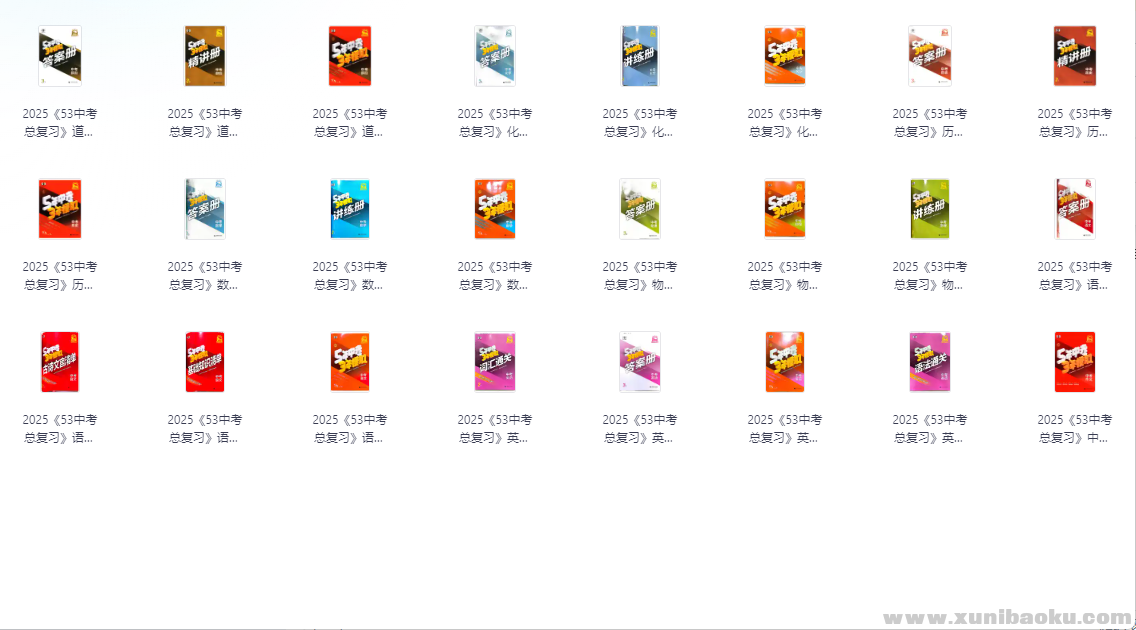The image size is (1136, 630).
Task: Open the 语… 古诗文 cover file
Action: pos(59,362)
